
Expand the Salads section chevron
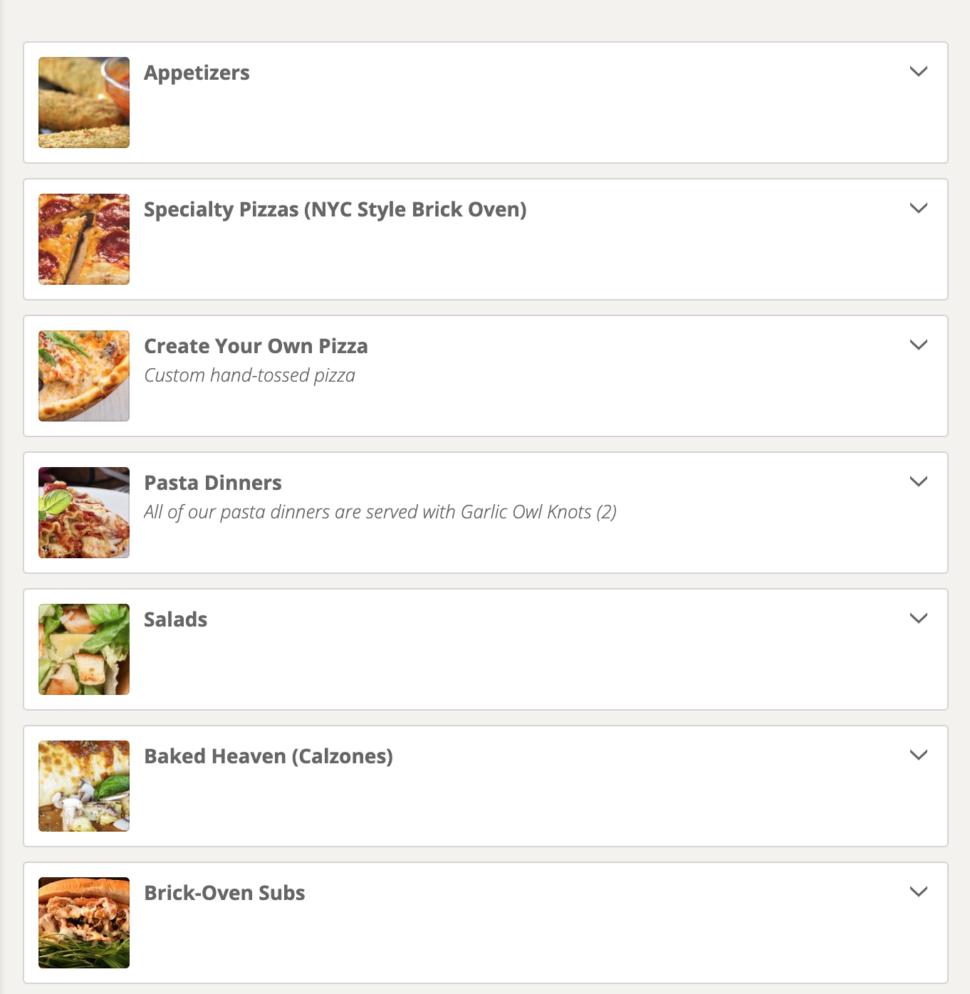918,618
